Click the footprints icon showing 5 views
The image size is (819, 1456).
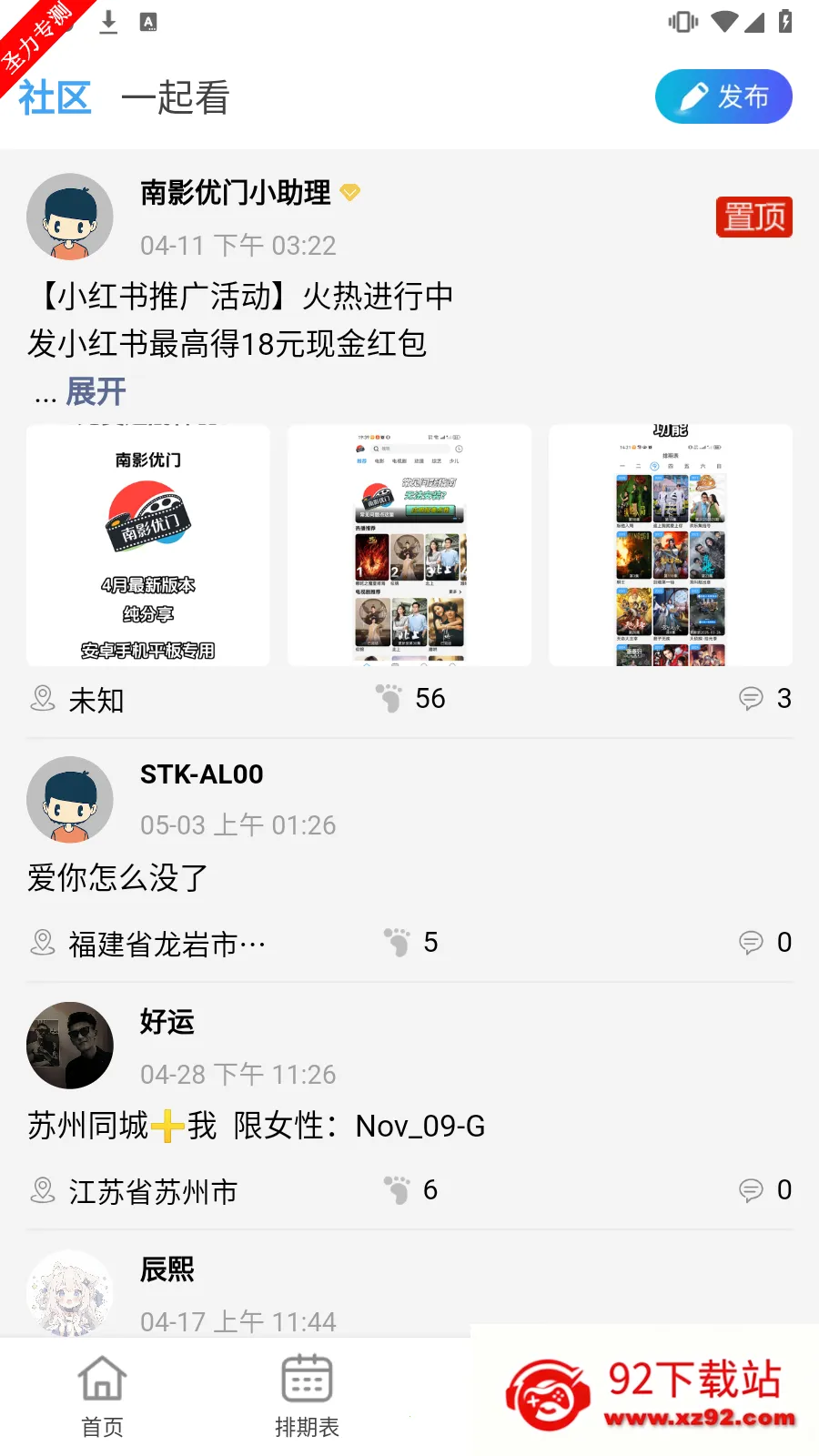pyautogui.click(x=397, y=942)
